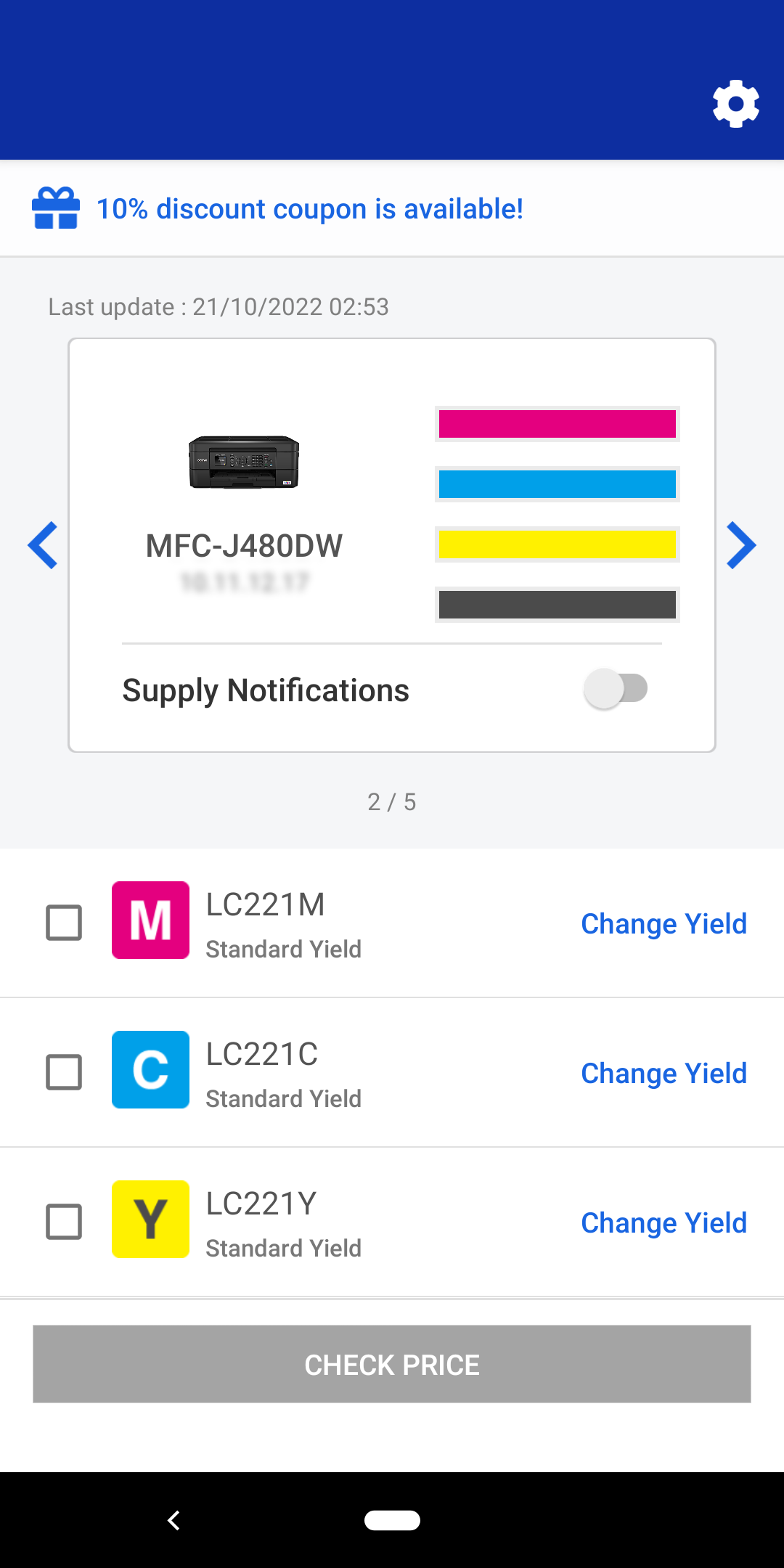
Task: Tap the CHECK PRICE button
Action: pyautogui.click(x=392, y=1364)
